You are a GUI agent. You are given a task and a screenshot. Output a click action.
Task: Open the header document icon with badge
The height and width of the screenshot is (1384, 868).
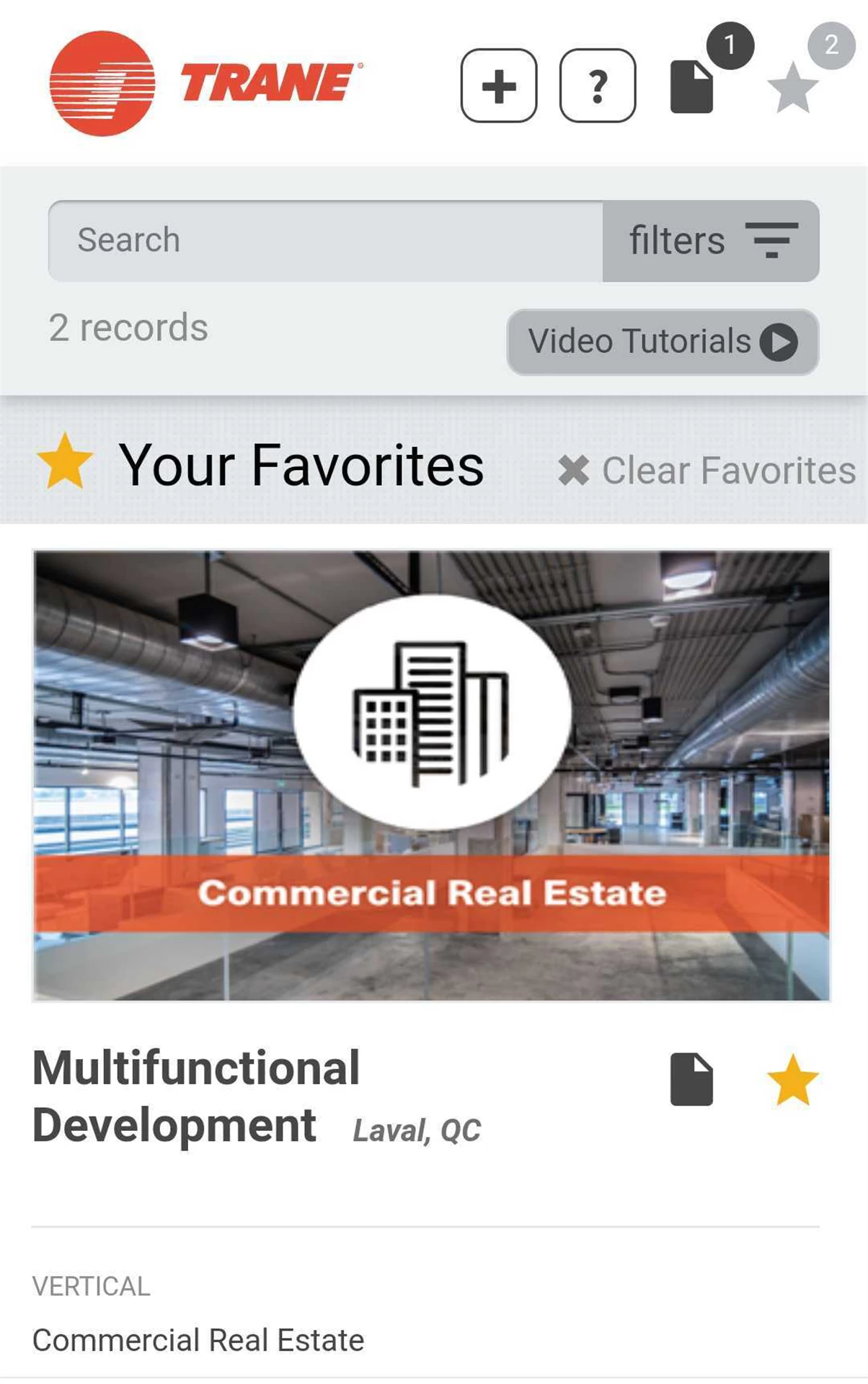[692, 86]
